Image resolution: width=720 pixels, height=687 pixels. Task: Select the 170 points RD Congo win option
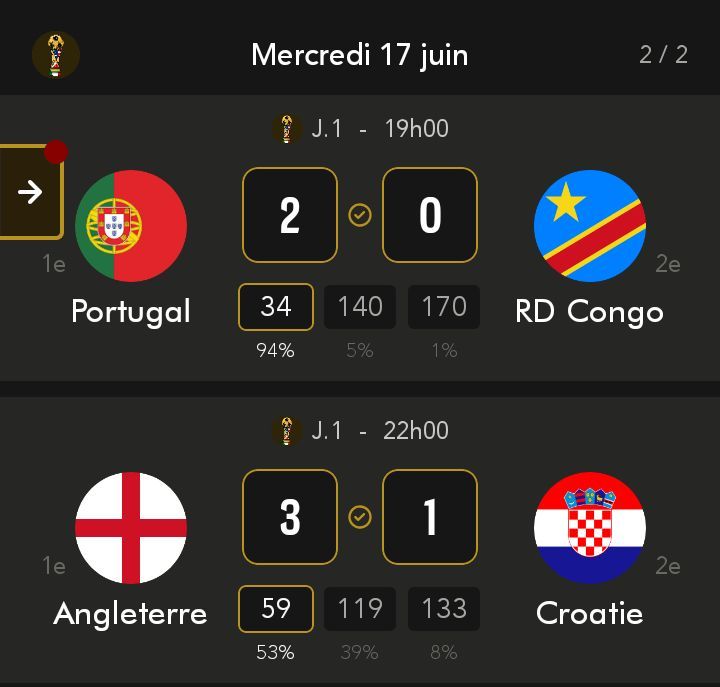[444, 307]
